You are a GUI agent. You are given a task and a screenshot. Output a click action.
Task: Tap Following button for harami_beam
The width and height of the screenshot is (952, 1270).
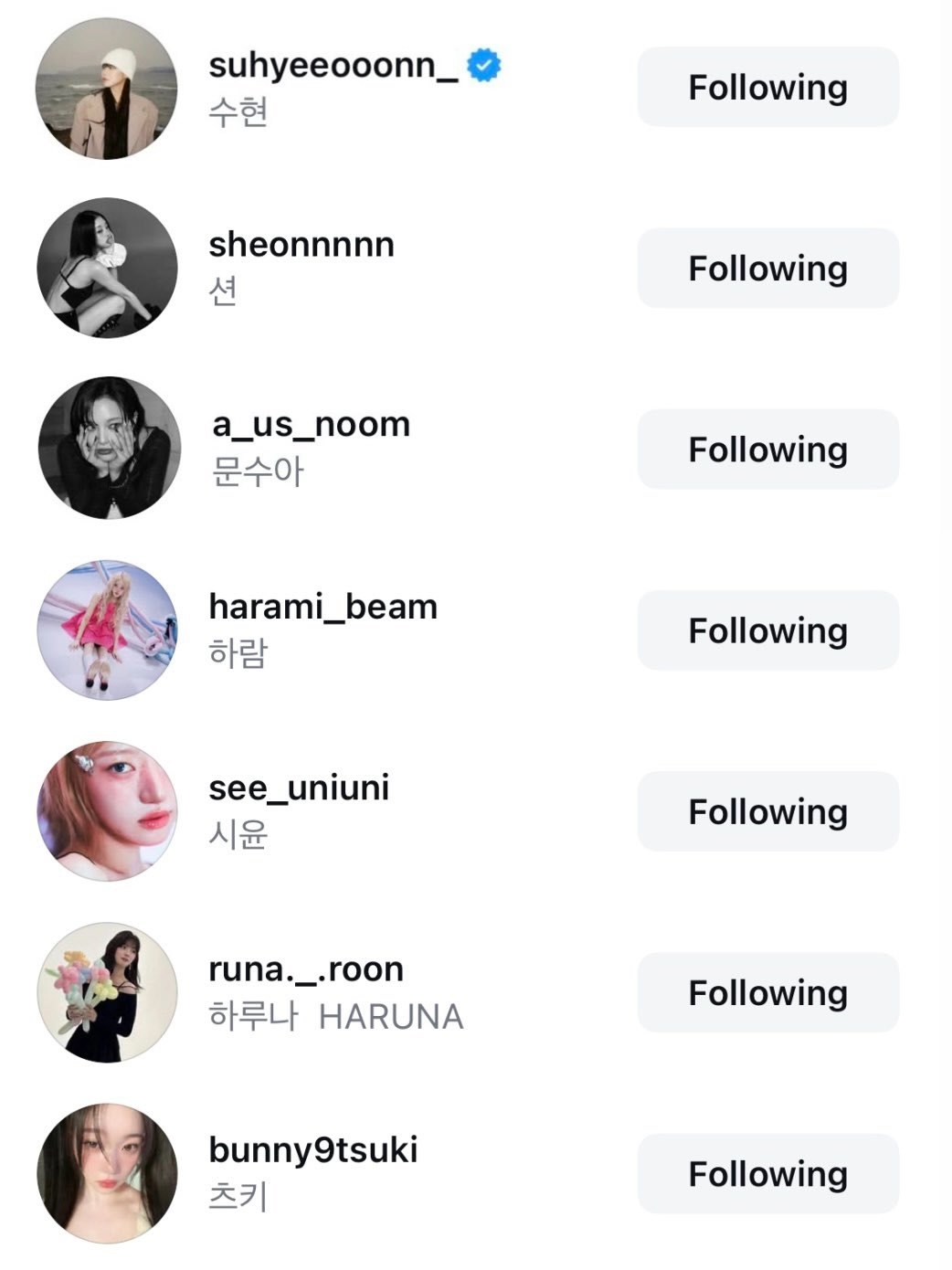click(x=767, y=630)
